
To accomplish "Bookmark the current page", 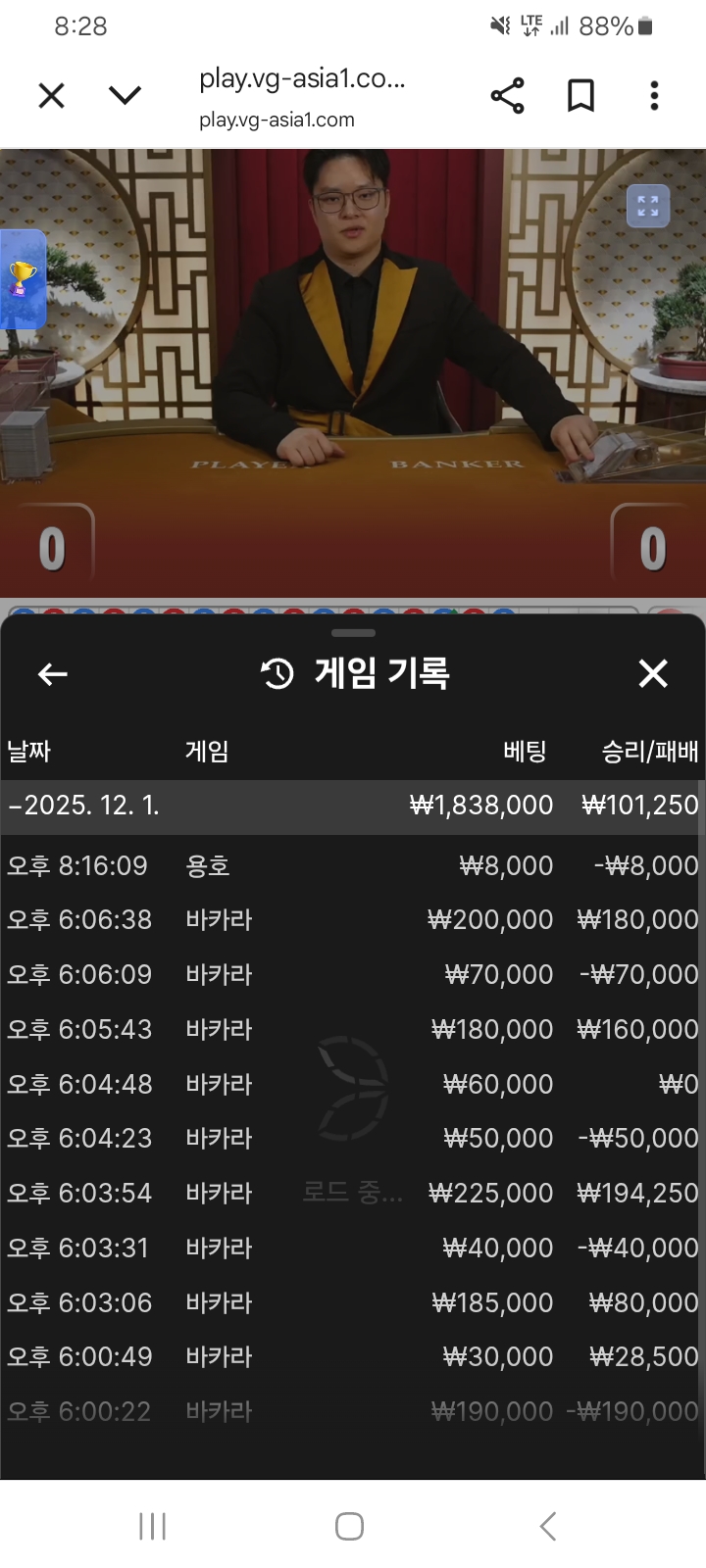I will (x=580, y=95).
